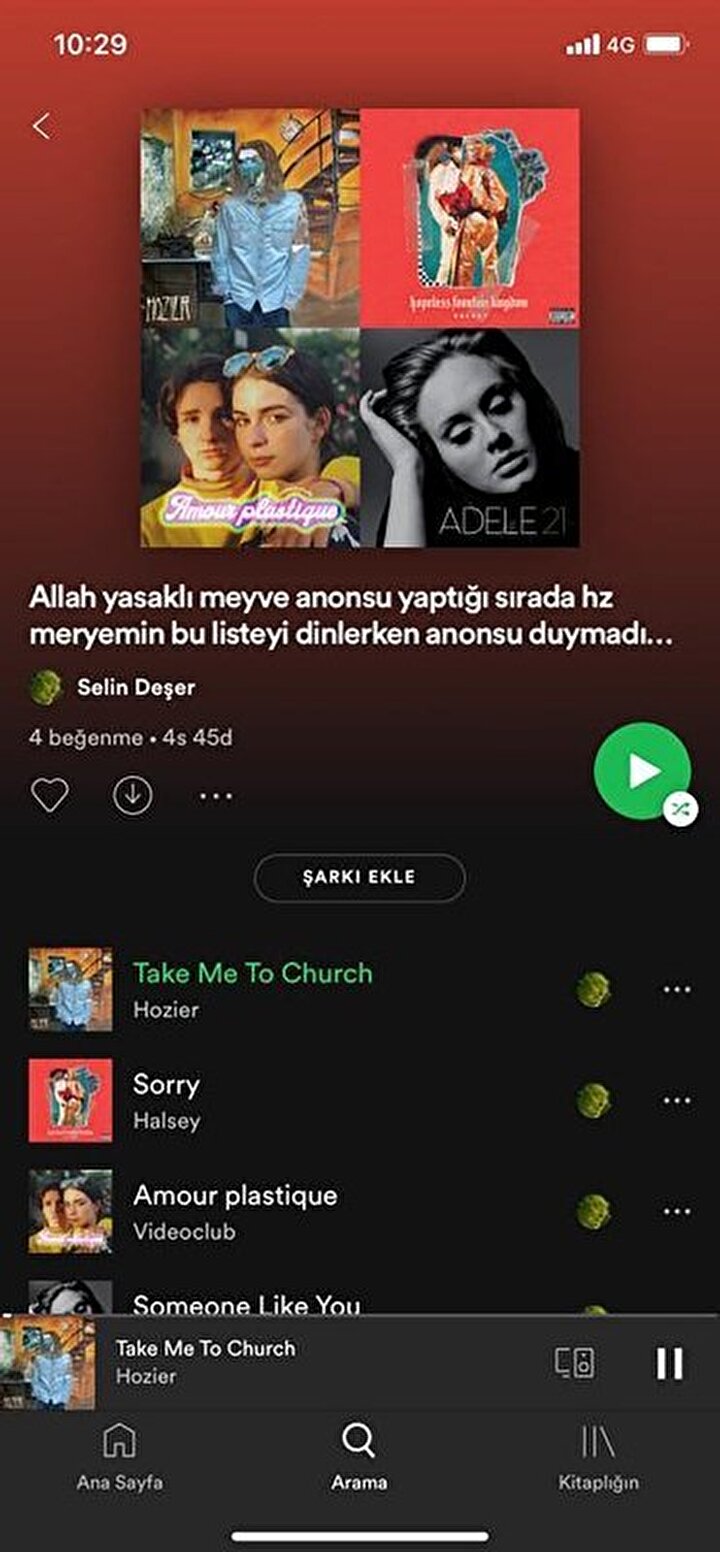Screen dimensions: 720x1552
Task: Pause the currently playing song
Action: coord(669,1363)
